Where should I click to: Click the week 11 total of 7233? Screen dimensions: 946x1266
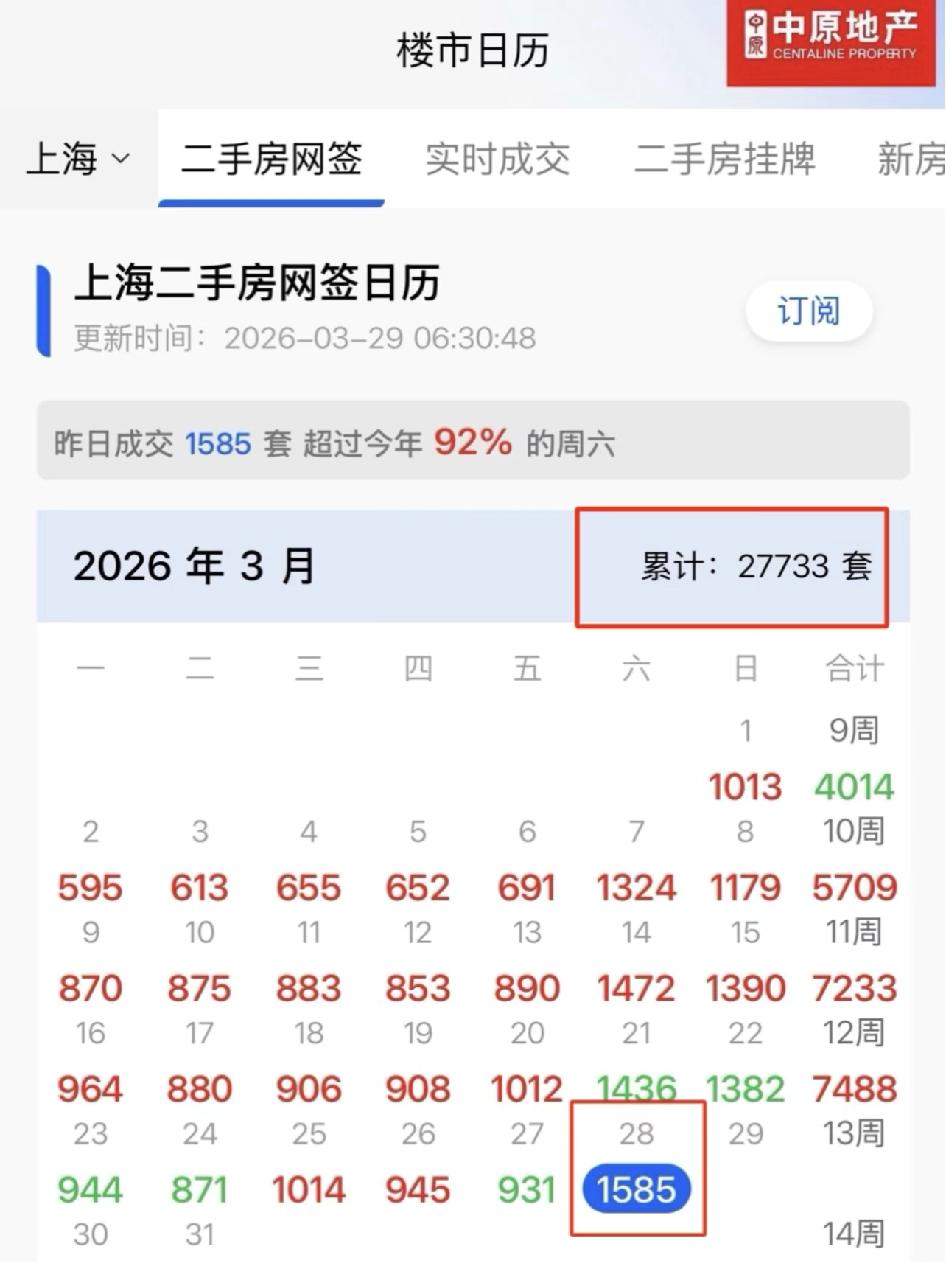854,988
